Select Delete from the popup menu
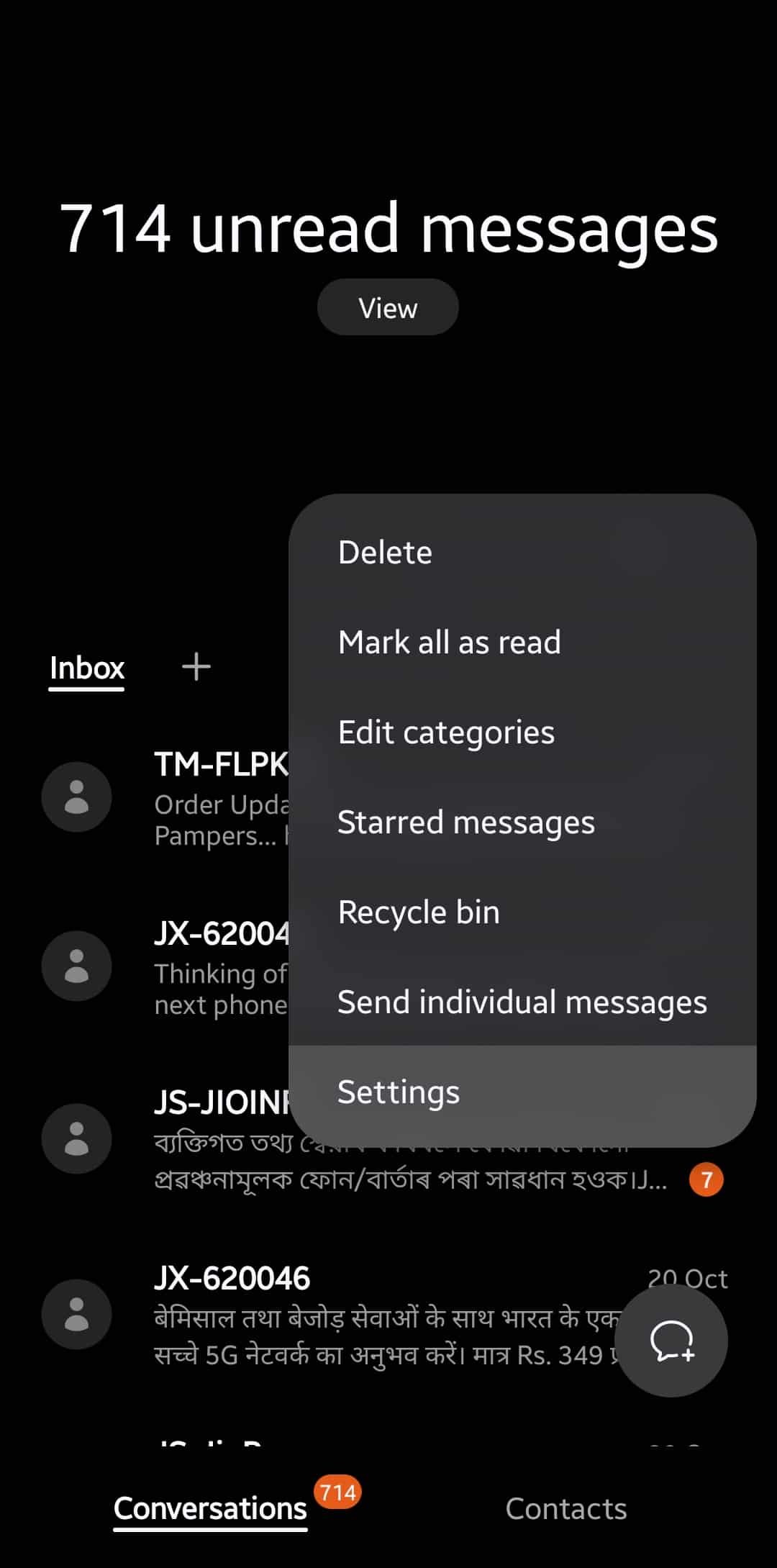Image resolution: width=777 pixels, height=1568 pixels. pos(522,553)
